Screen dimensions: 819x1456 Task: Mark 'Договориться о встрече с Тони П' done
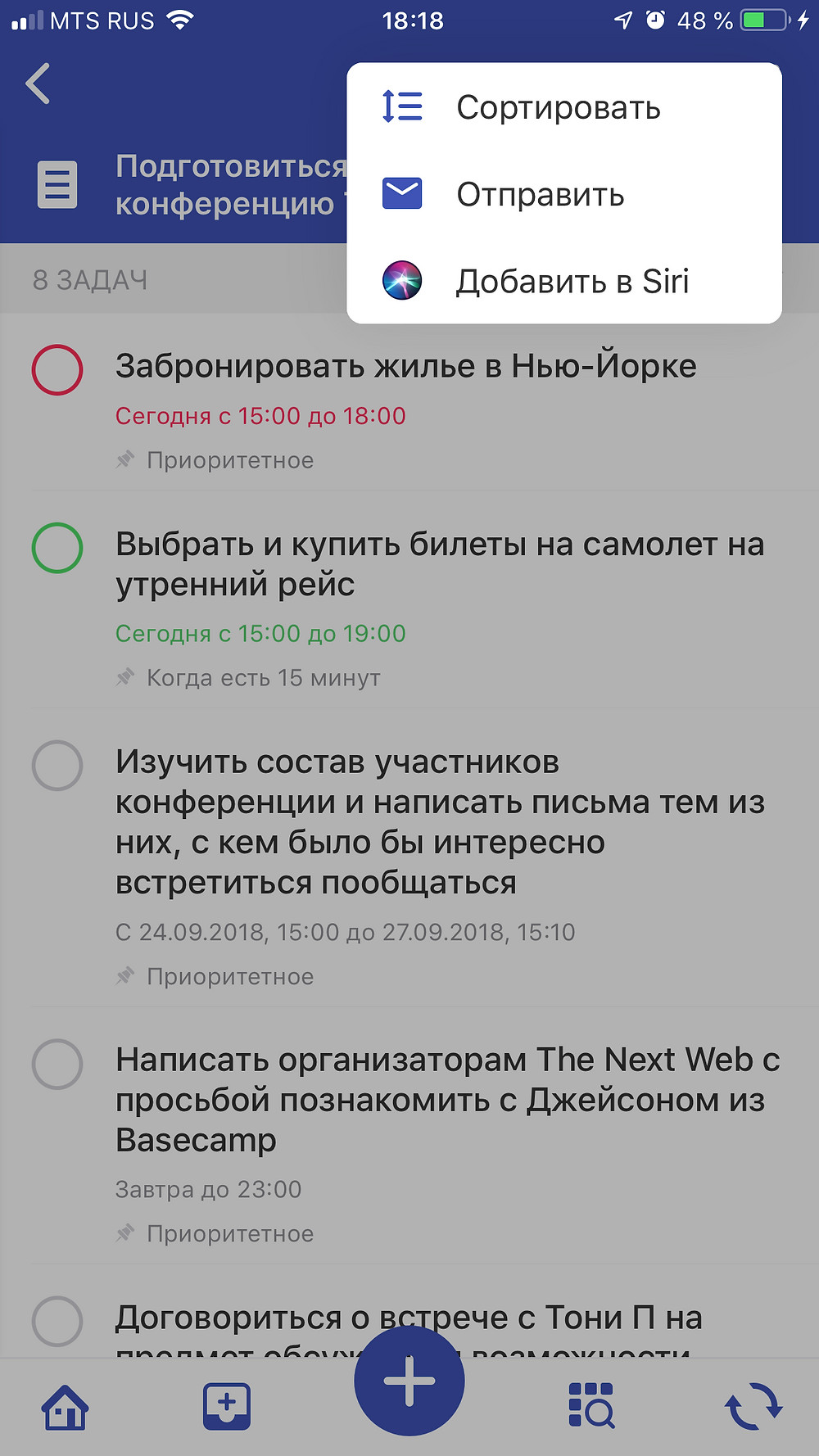coord(57,1321)
